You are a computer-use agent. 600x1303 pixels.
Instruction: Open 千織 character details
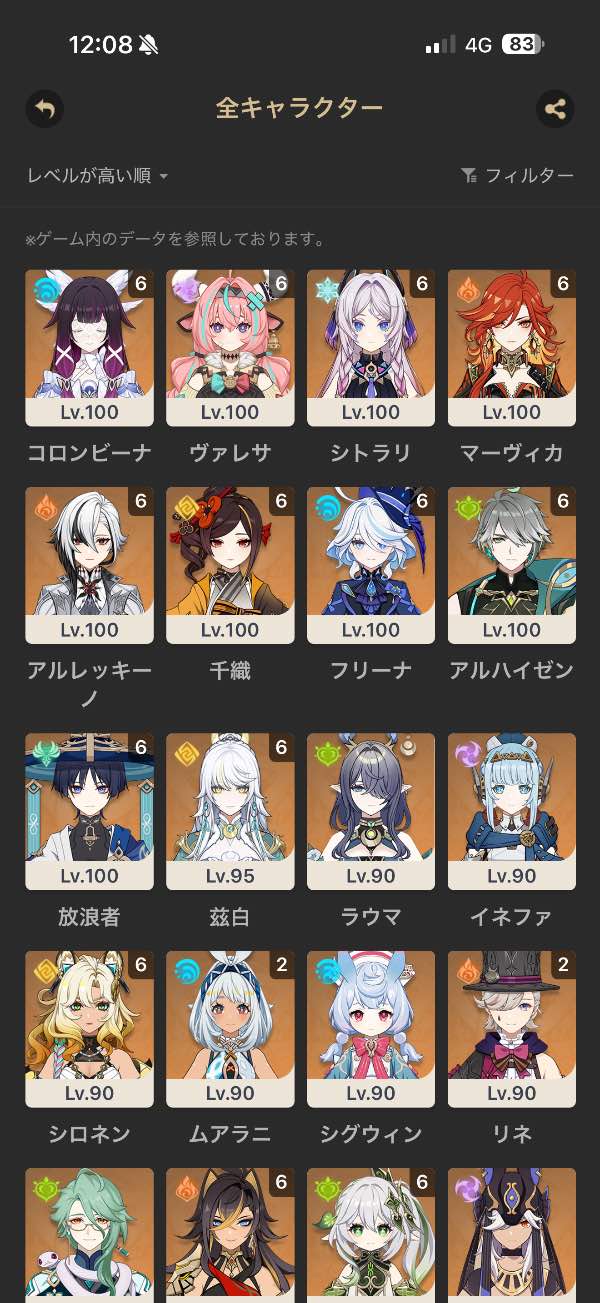[x=230, y=565]
